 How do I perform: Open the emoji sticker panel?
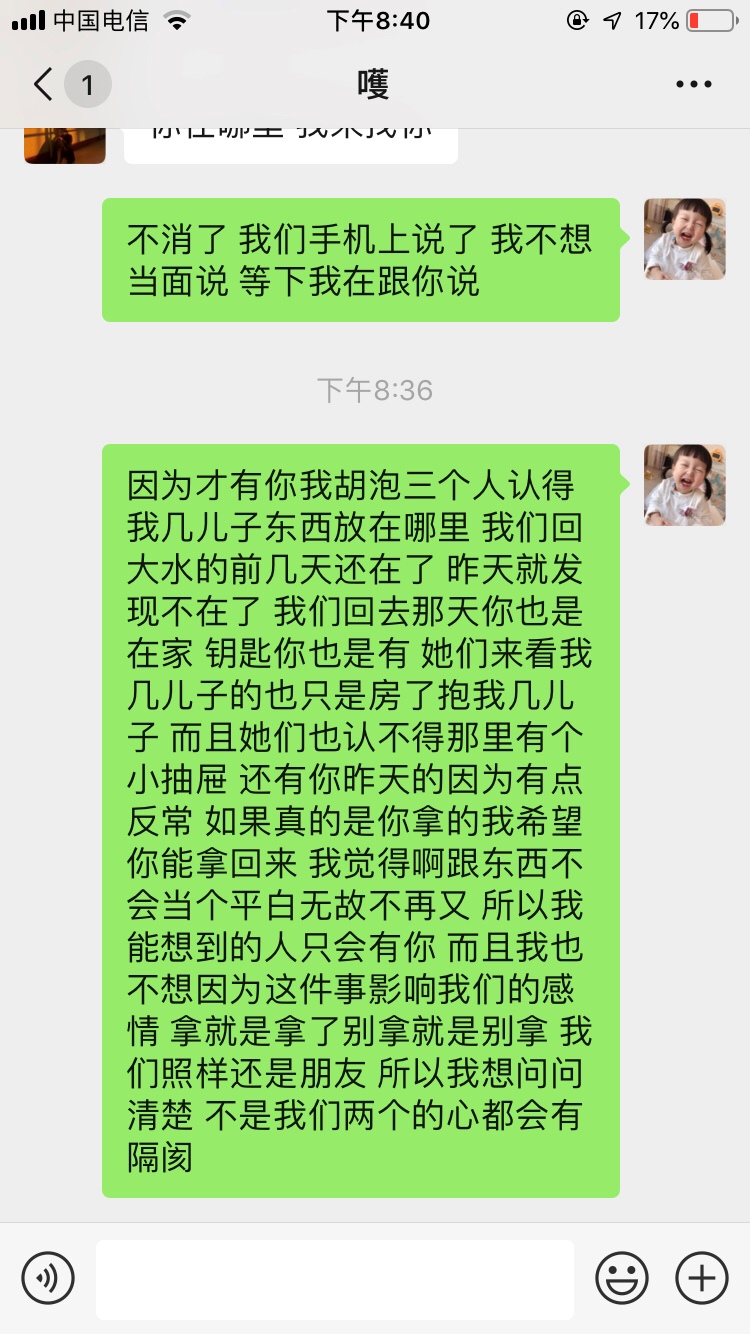pos(621,1278)
